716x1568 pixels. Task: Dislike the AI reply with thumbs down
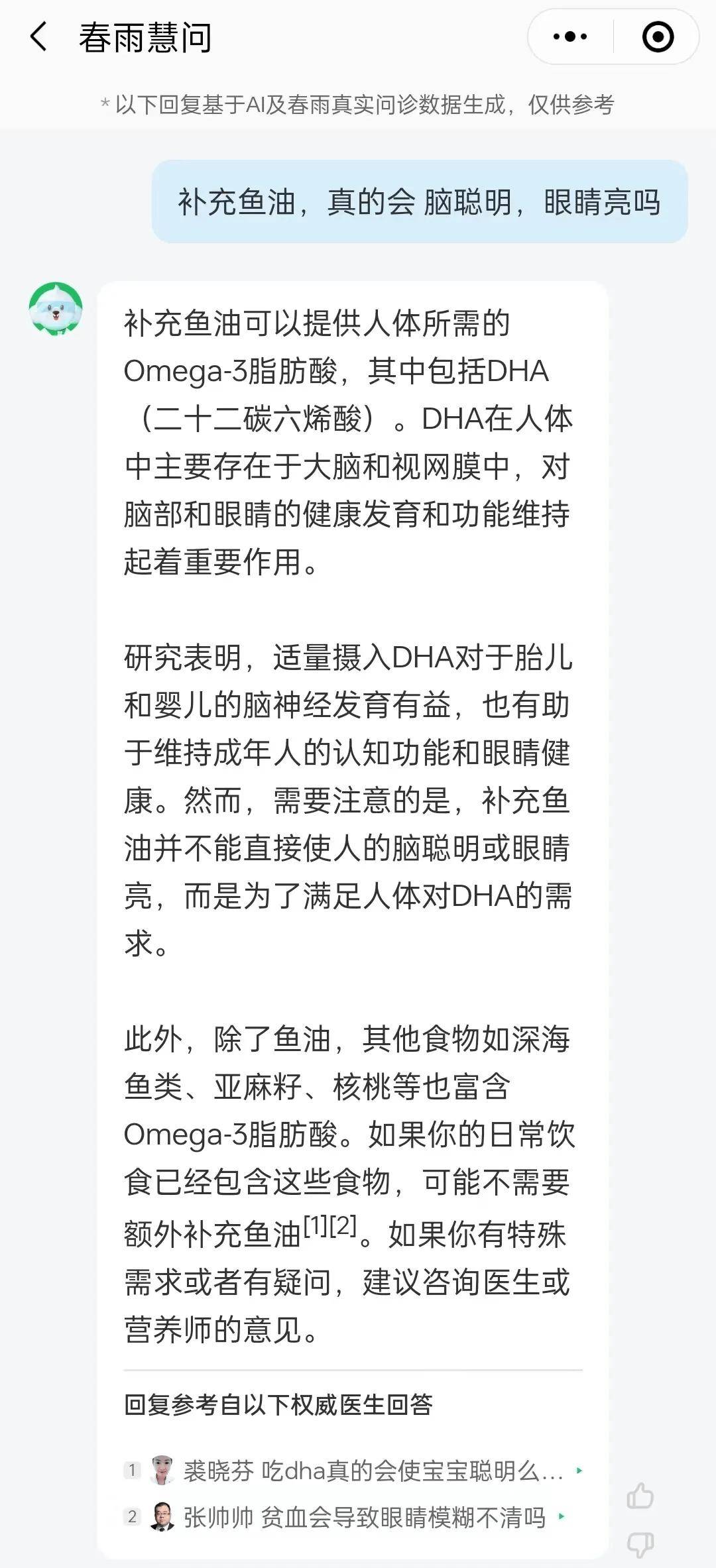(640, 1544)
